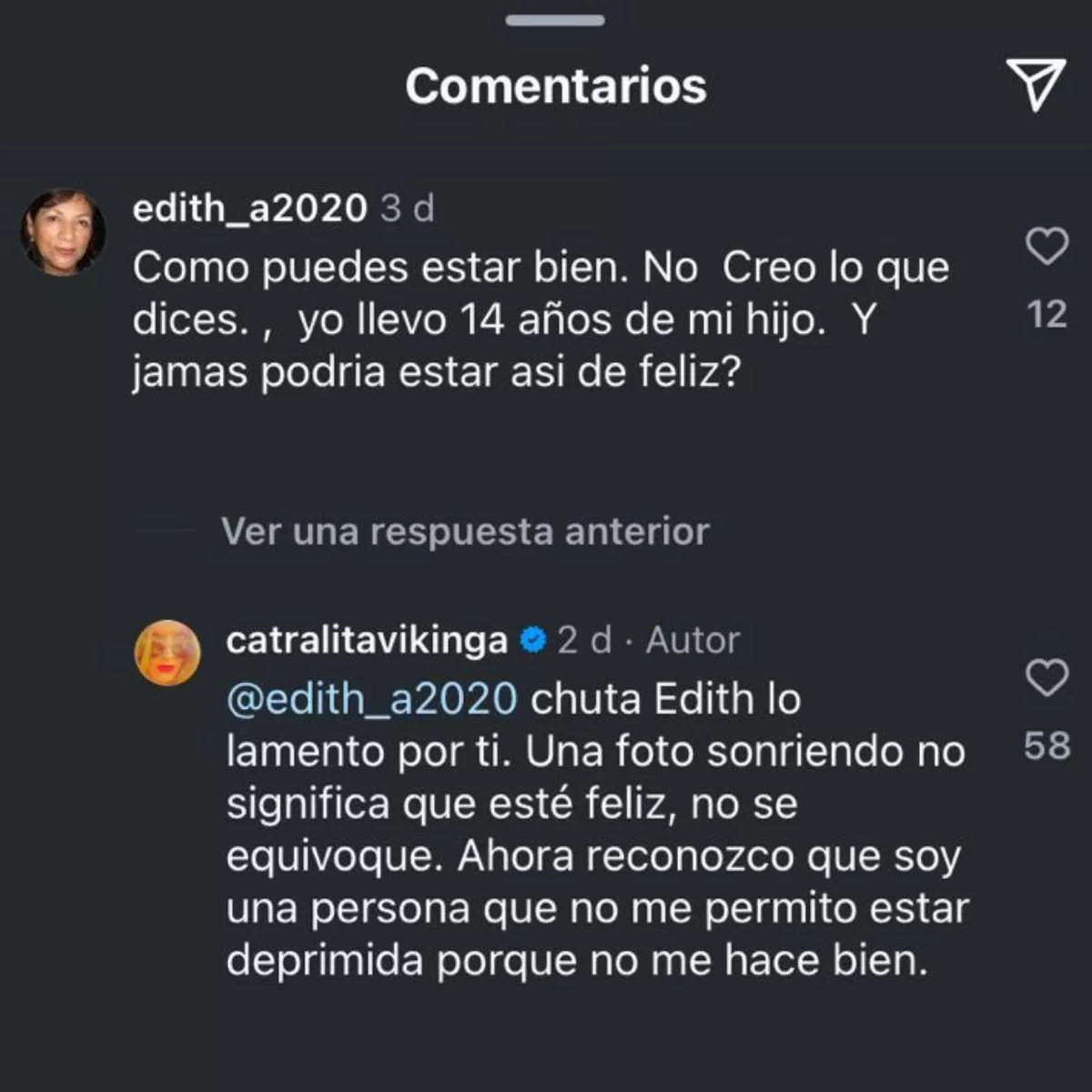Open the edith_a2020 username above her comment
1092x1092 pixels.
point(249,208)
